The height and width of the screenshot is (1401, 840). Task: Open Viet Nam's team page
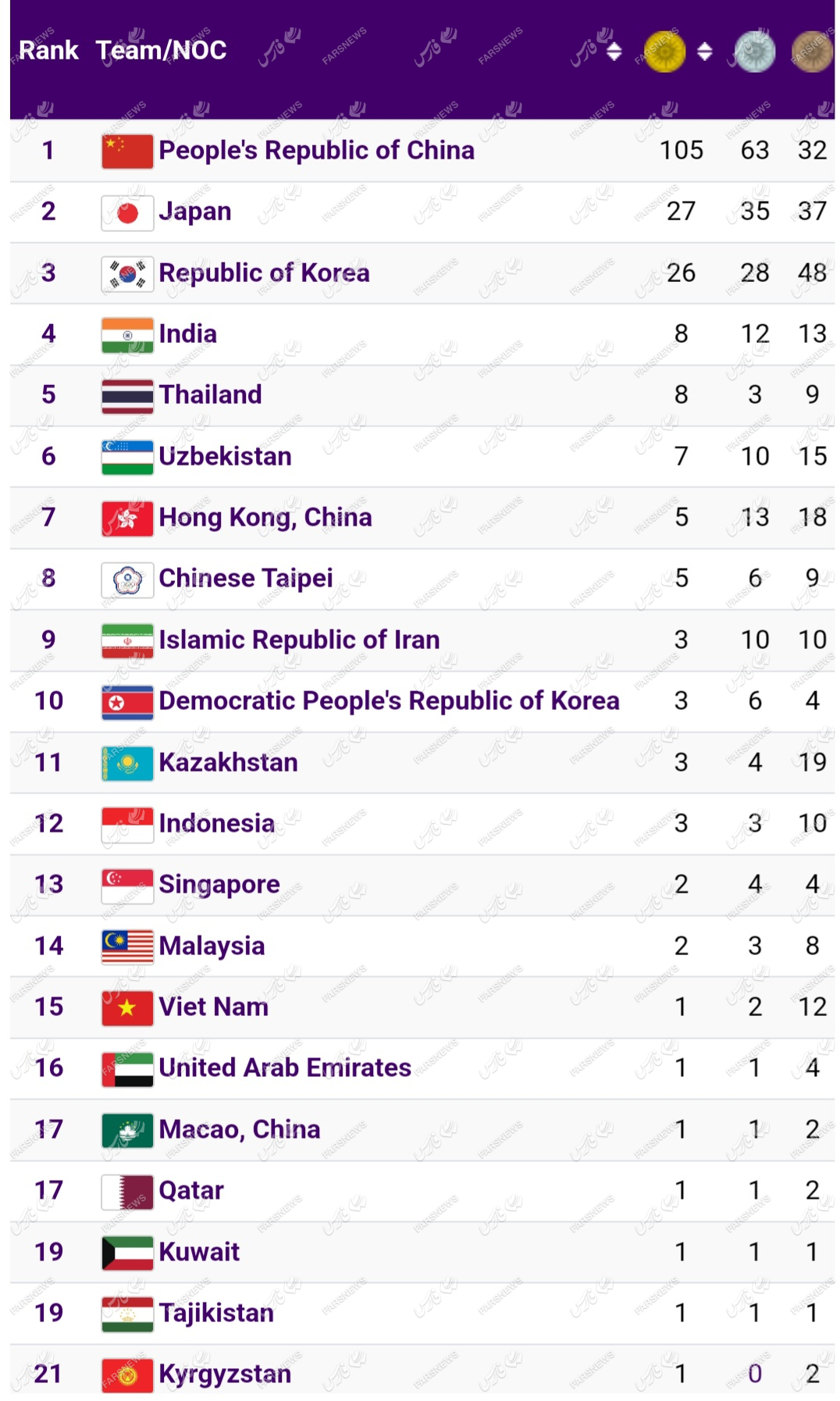pyautogui.click(x=214, y=1007)
